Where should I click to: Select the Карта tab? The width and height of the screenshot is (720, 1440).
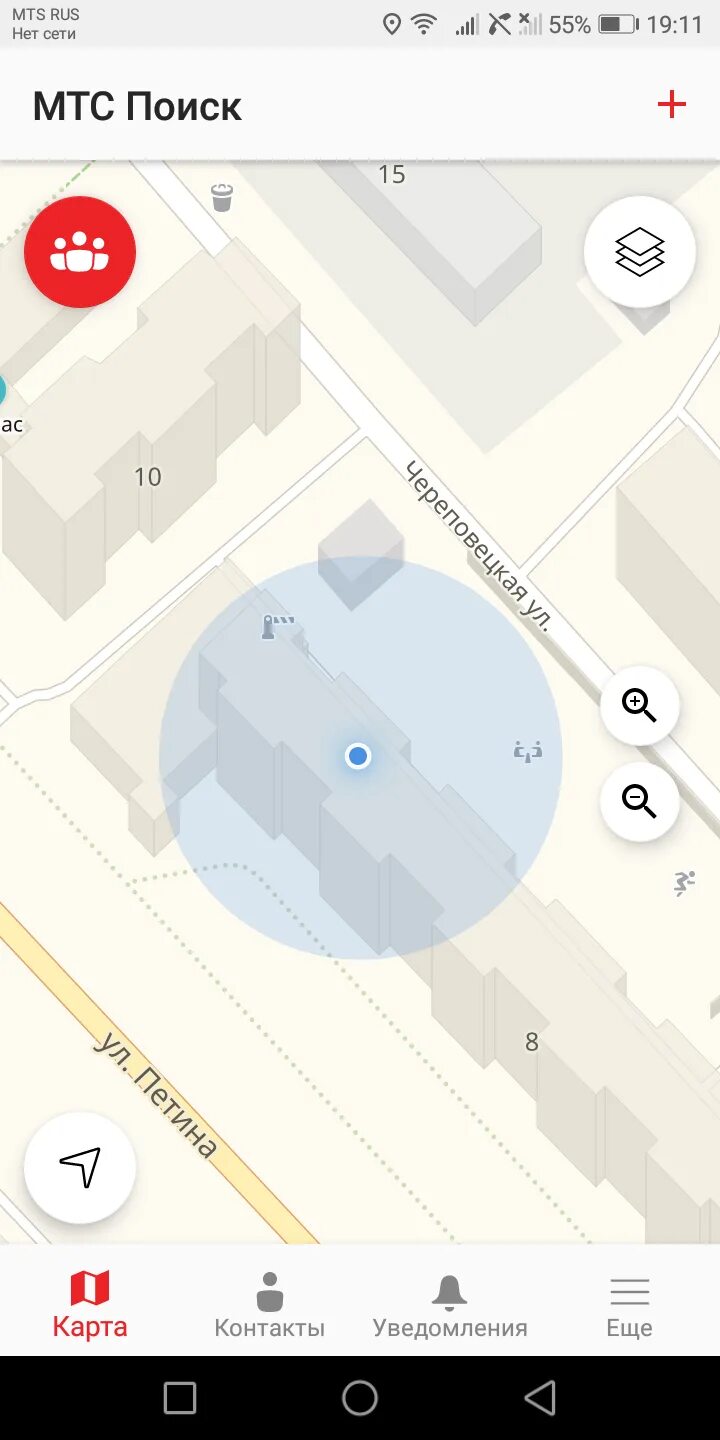pyautogui.click(x=90, y=1304)
